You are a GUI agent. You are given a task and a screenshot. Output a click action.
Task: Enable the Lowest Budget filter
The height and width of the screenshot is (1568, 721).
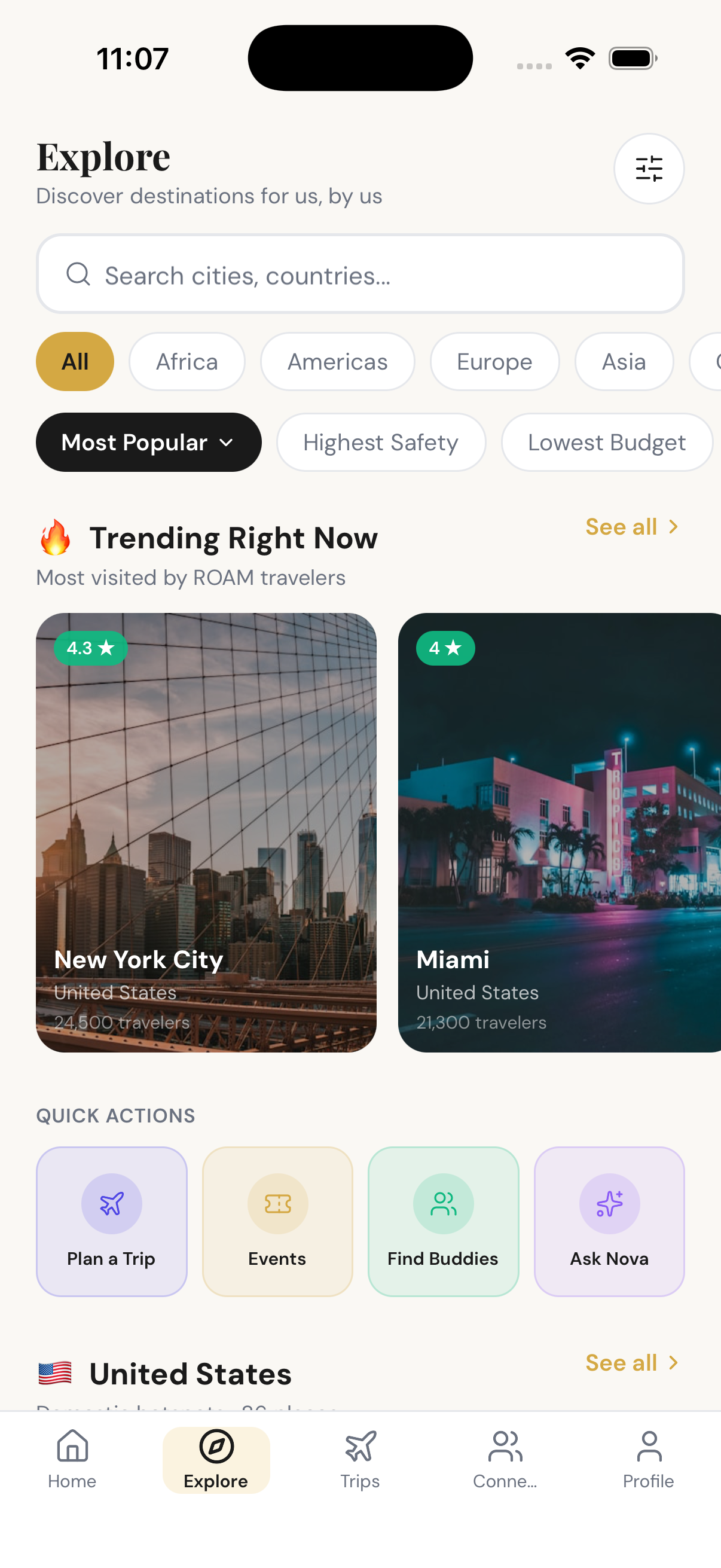click(606, 442)
